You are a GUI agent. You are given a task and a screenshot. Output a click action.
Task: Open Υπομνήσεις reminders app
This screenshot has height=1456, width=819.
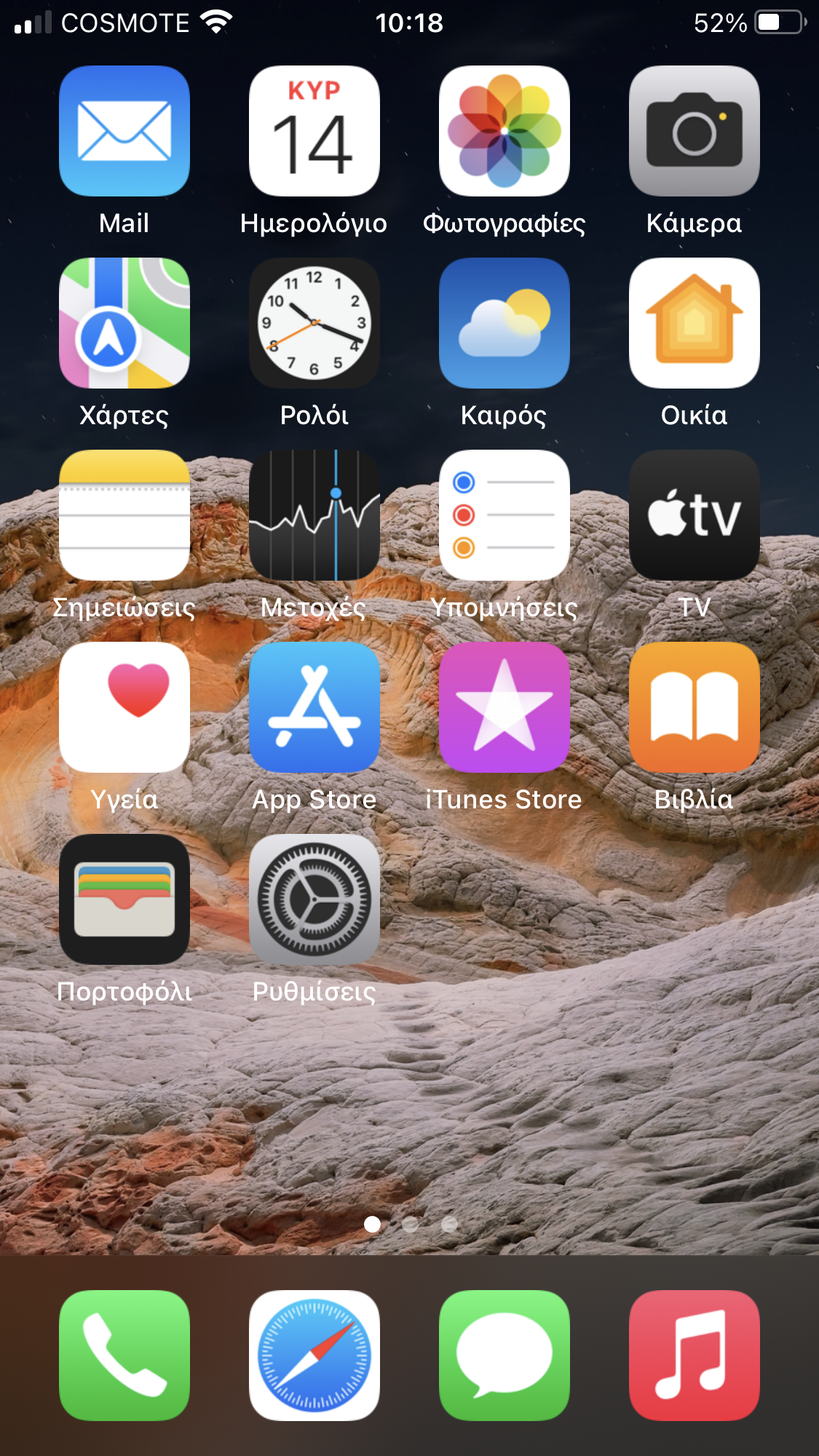pos(505,515)
